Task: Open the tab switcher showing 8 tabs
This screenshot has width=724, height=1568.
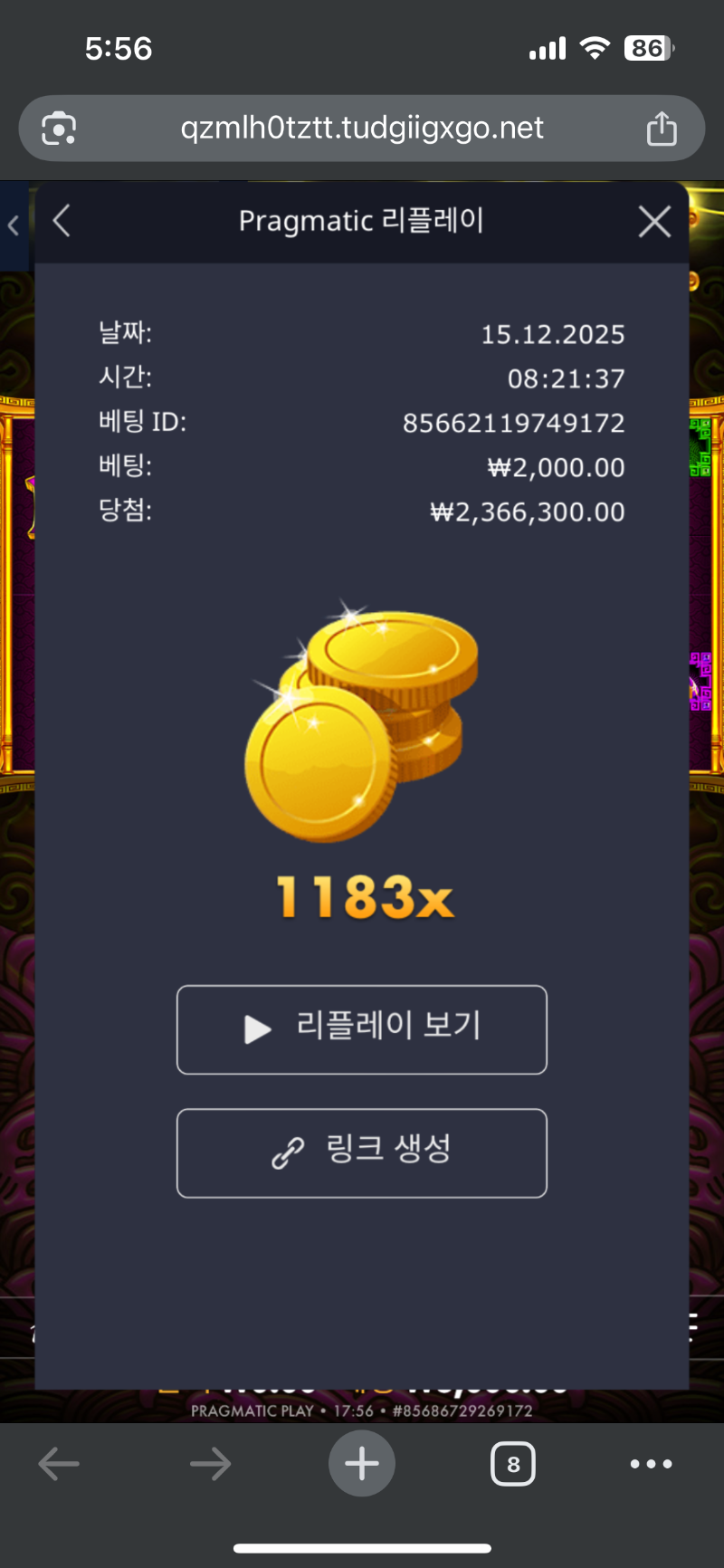Action: (512, 1463)
